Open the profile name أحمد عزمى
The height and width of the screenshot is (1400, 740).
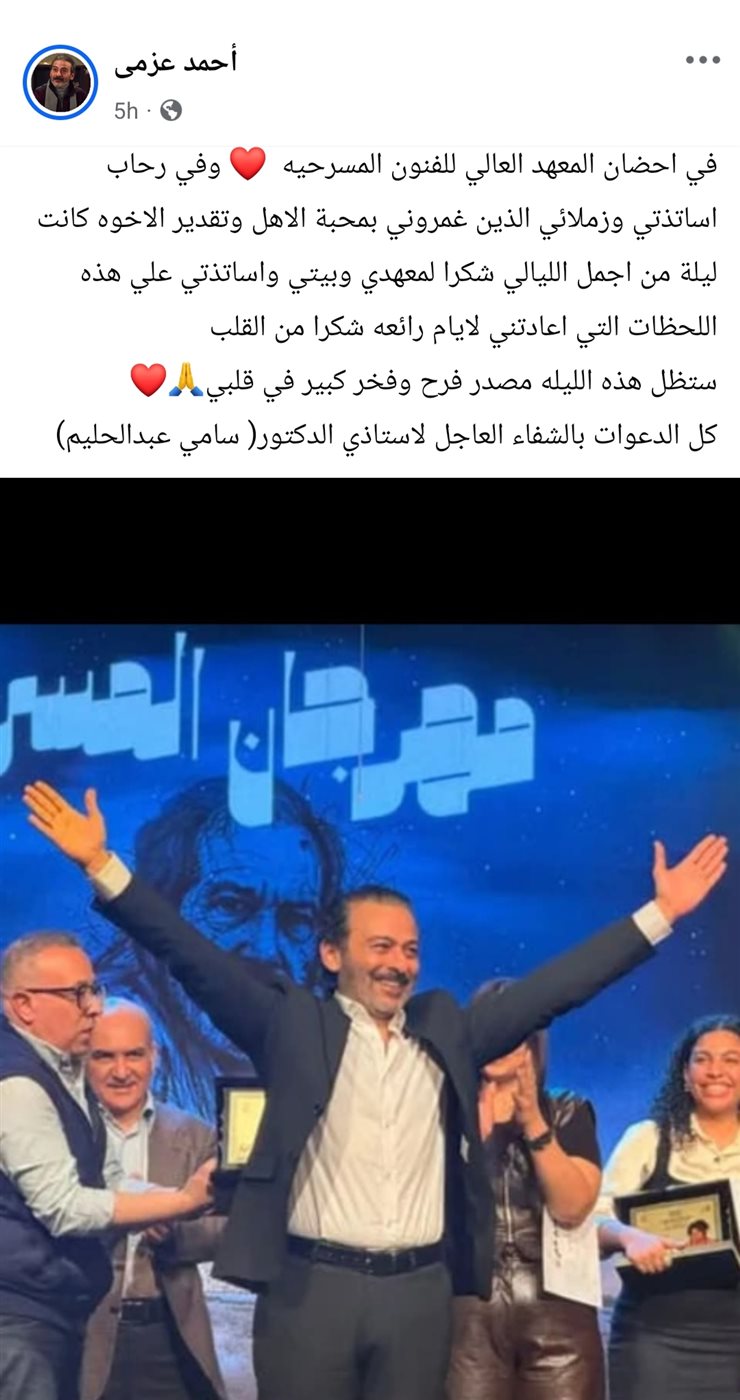(175, 62)
